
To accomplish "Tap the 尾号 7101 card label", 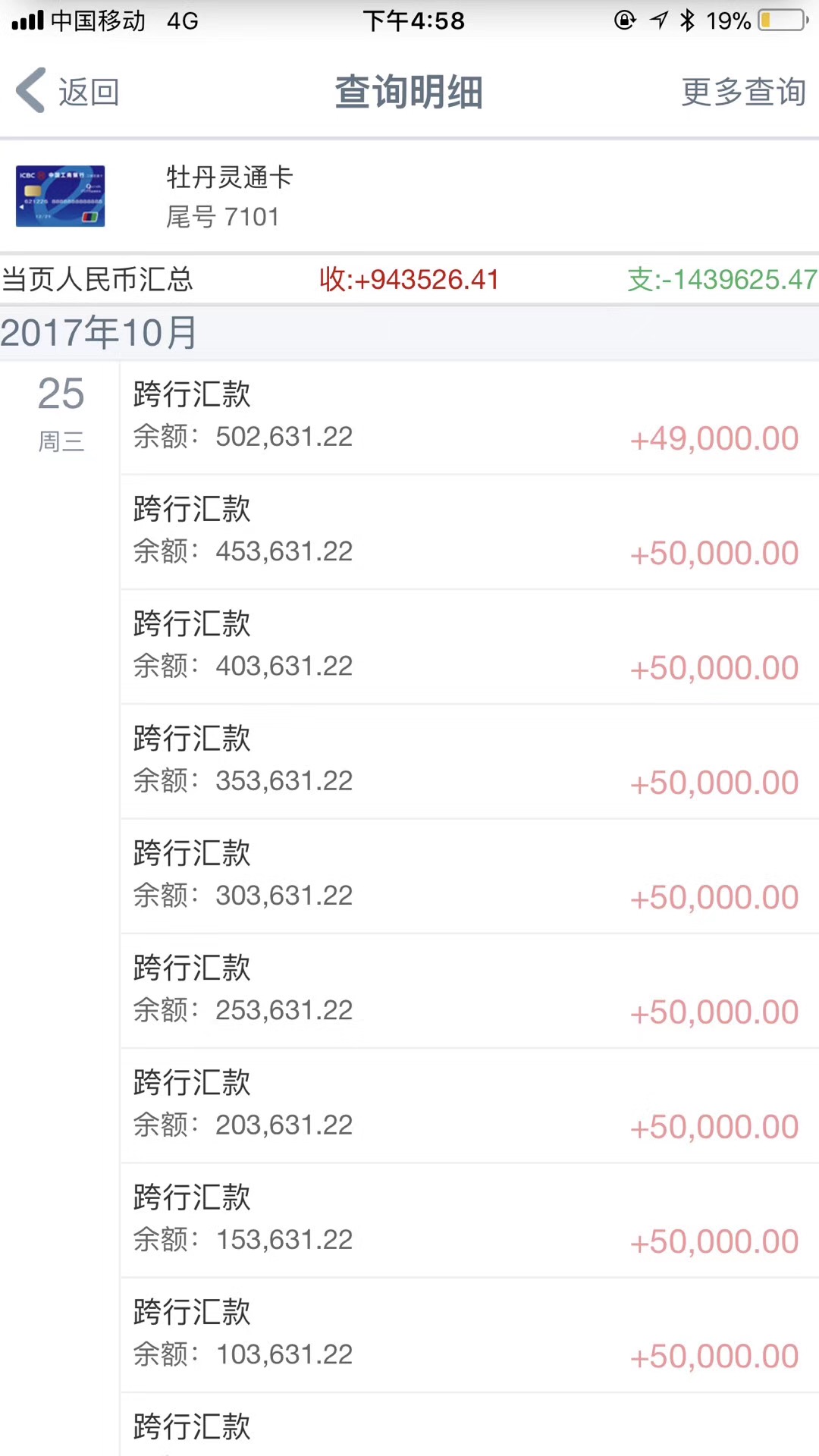I will (222, 217).
